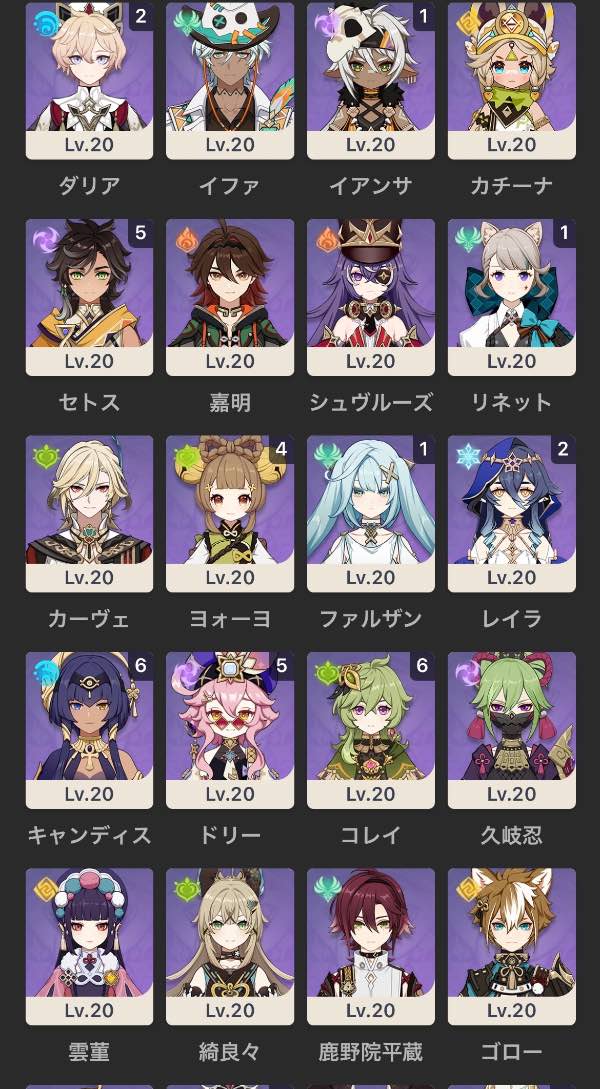Open ゴロー character card

511,945
